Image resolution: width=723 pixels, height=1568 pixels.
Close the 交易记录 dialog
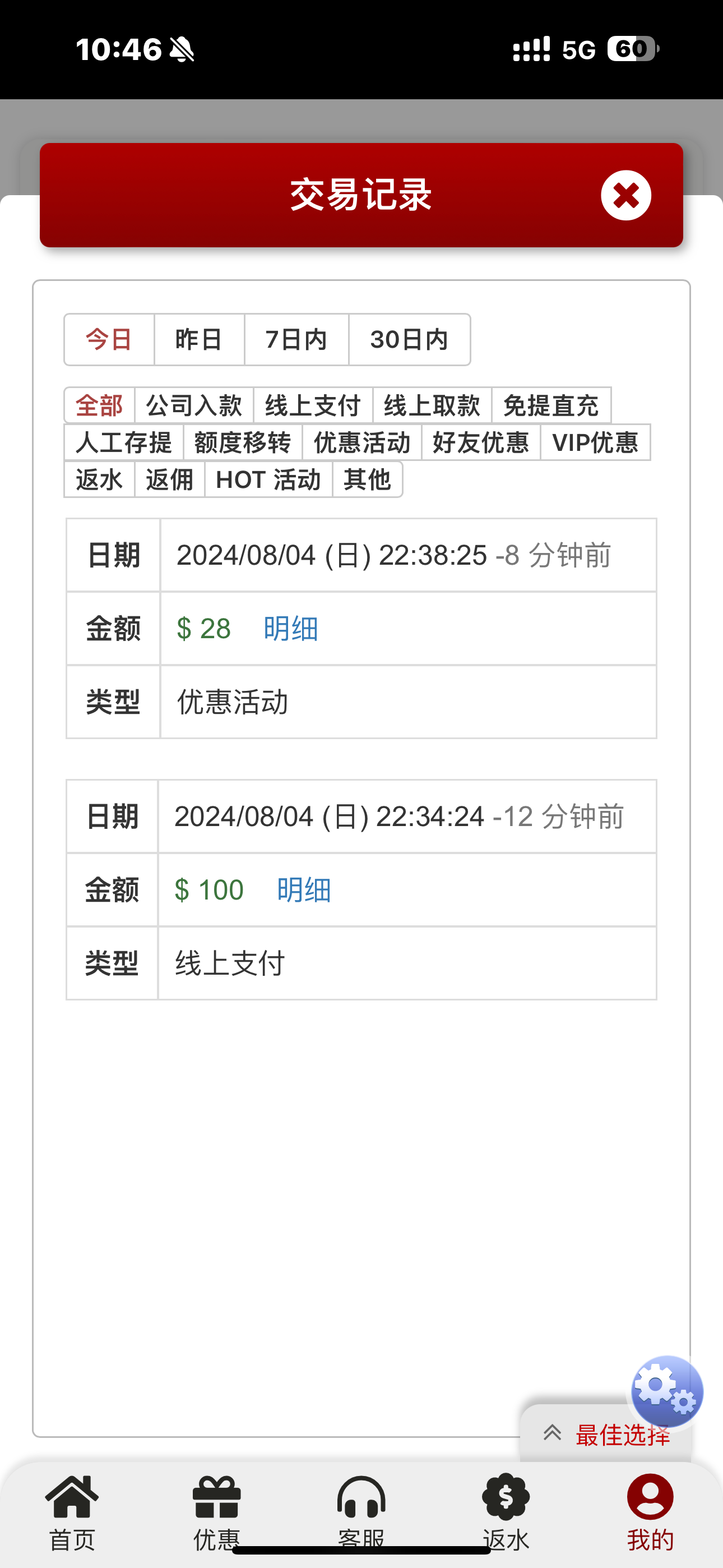pyautogui.click(x=625, y=195)
